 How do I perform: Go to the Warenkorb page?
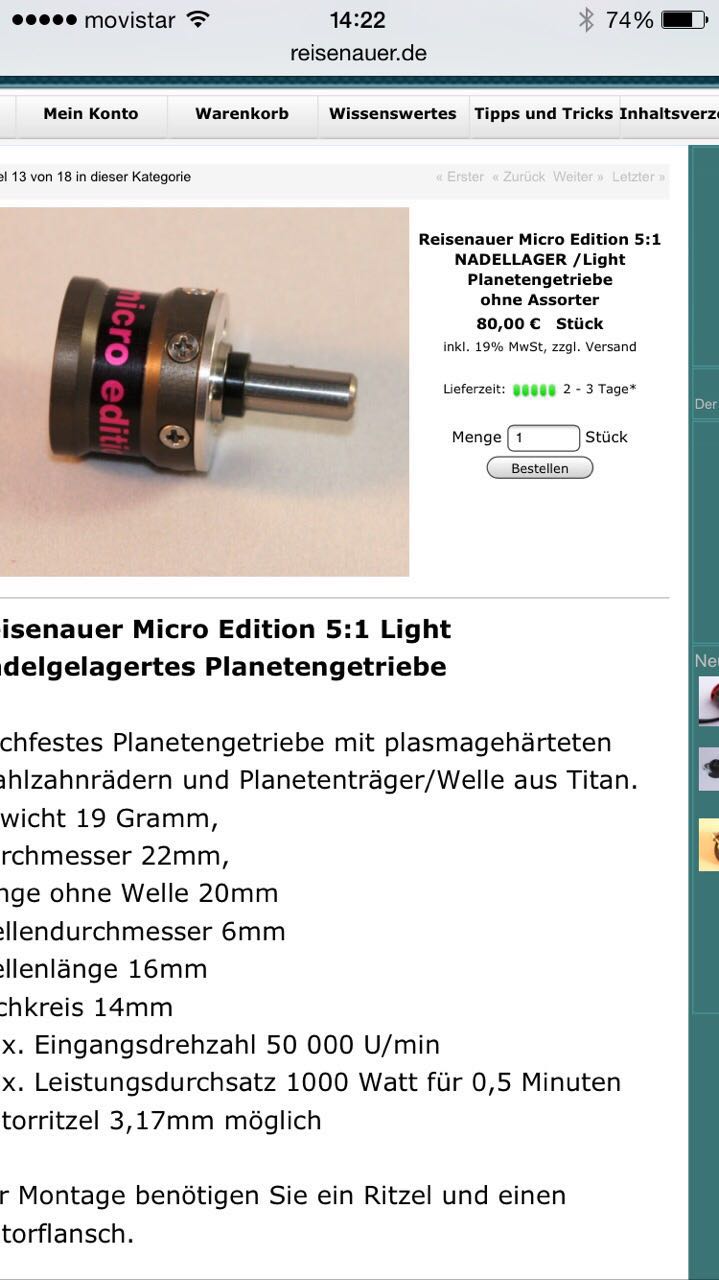(241, 114)
